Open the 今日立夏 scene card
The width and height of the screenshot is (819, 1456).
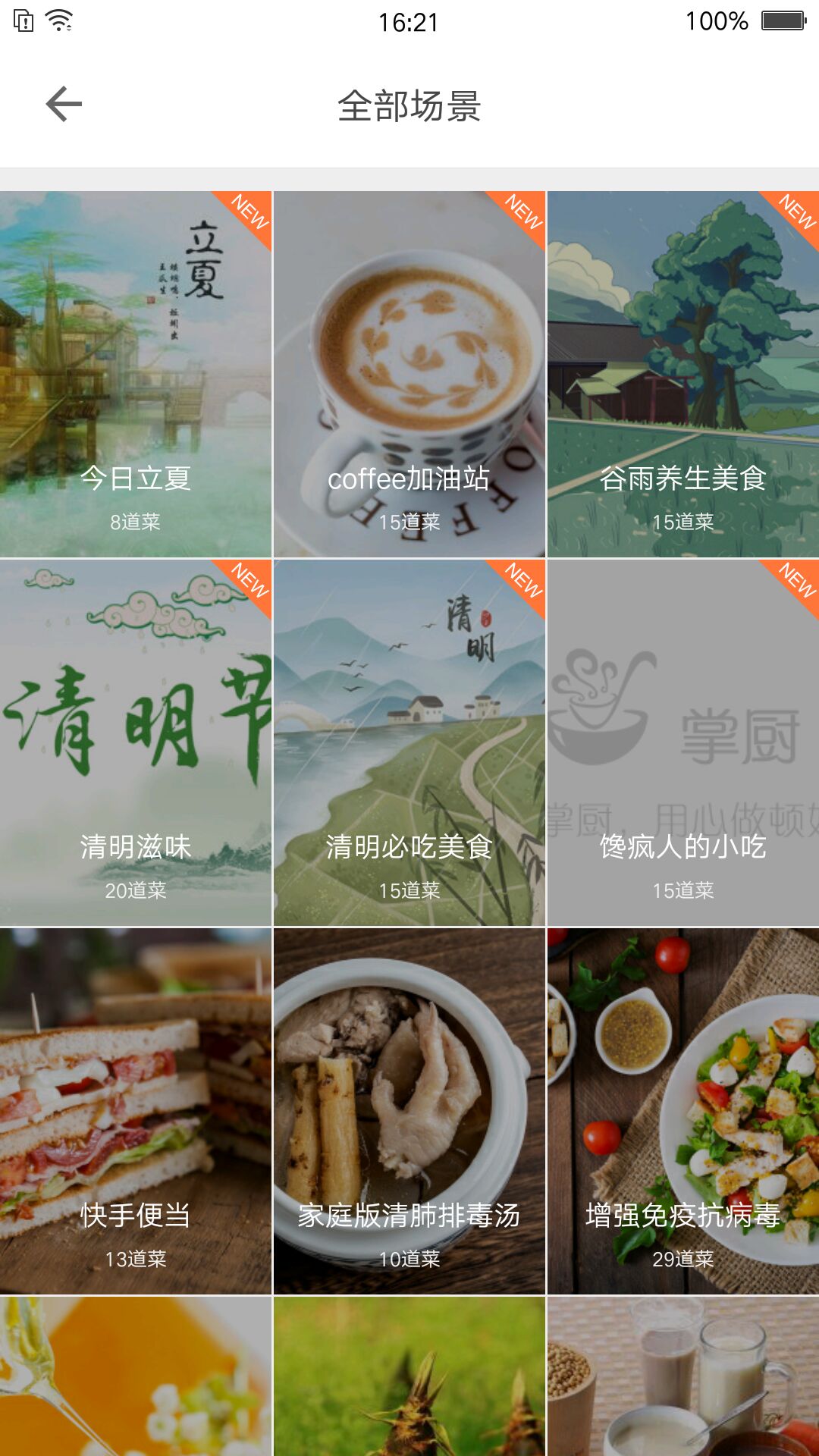(136, 375)
